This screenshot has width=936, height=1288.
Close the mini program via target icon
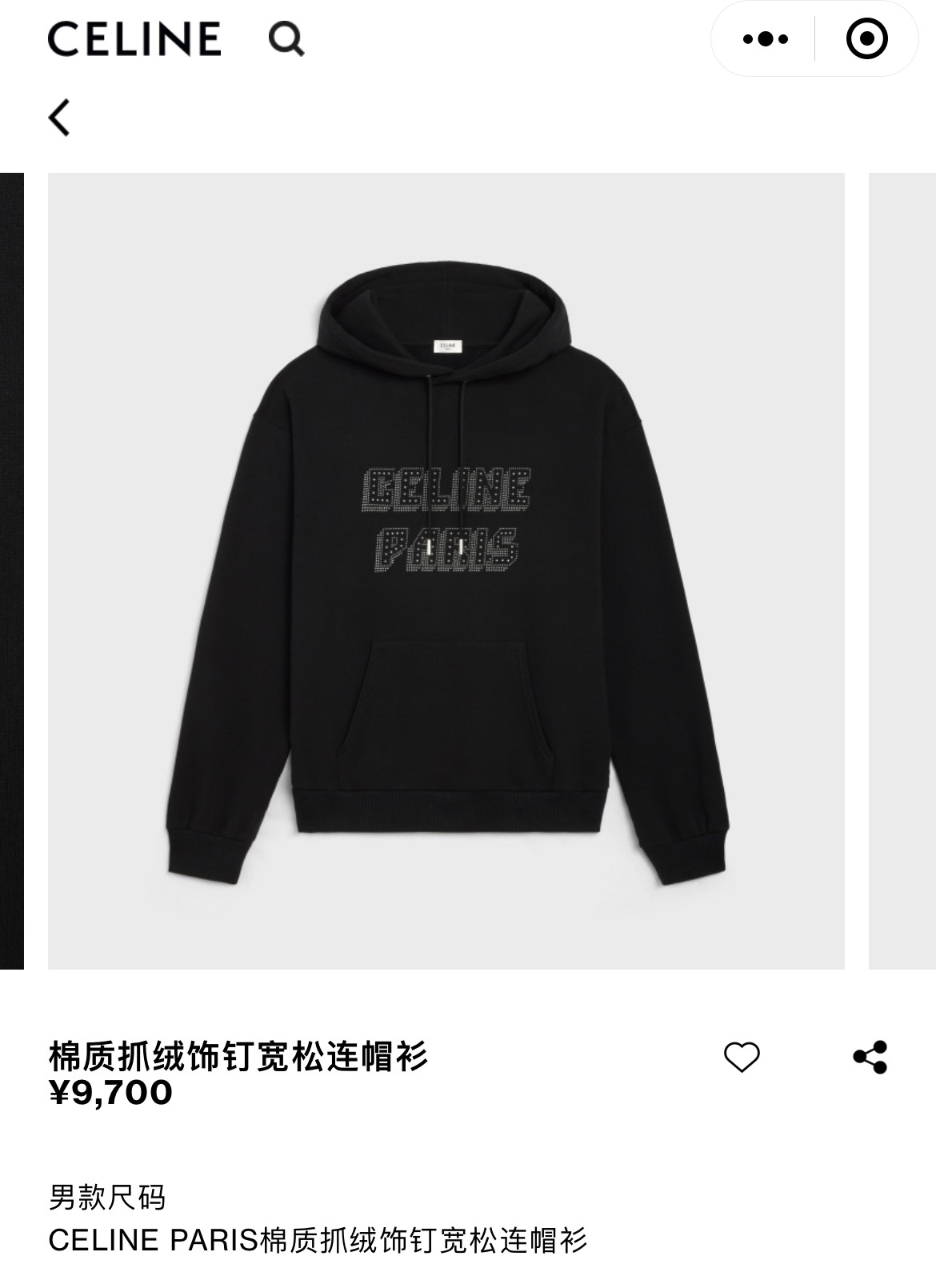pos(866,38)
